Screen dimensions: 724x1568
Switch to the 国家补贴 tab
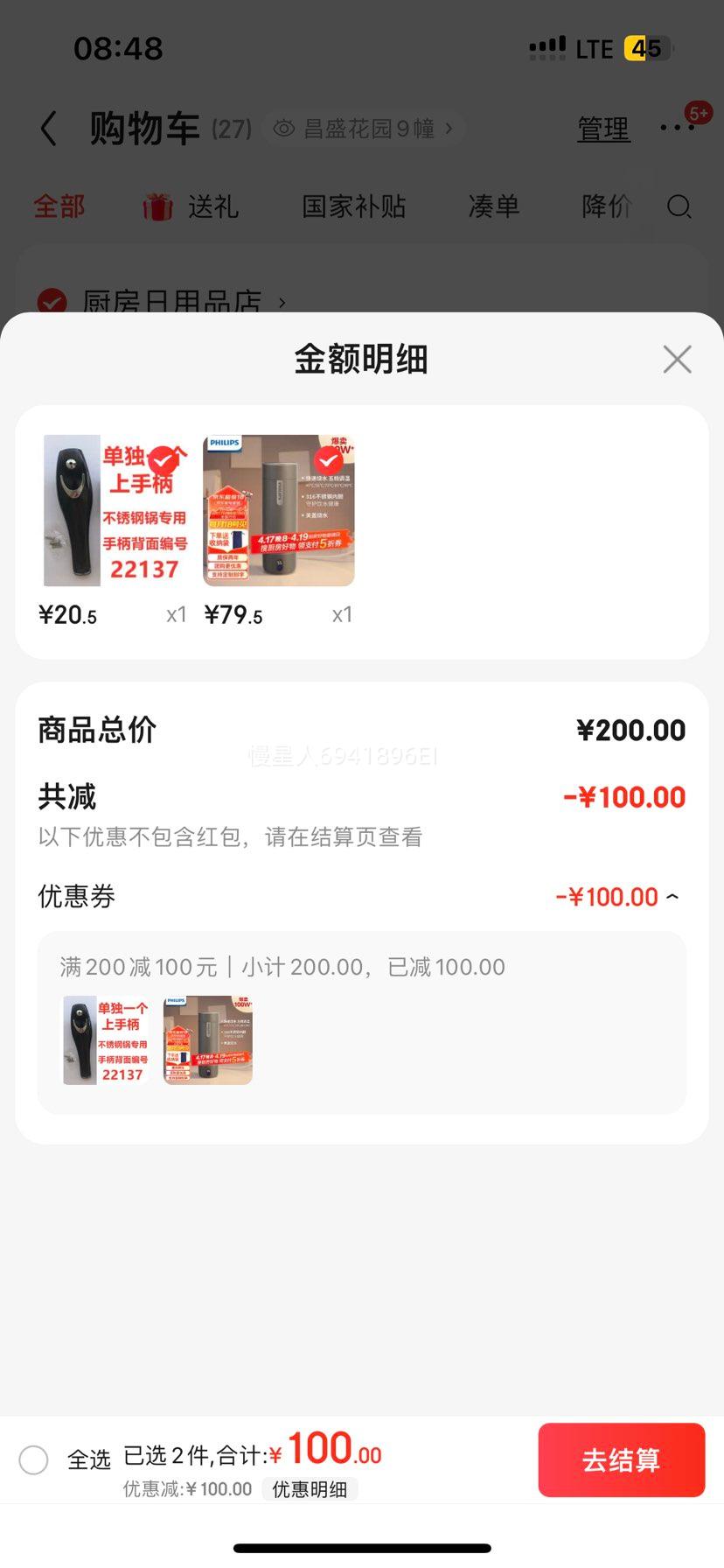pos(353,206)
